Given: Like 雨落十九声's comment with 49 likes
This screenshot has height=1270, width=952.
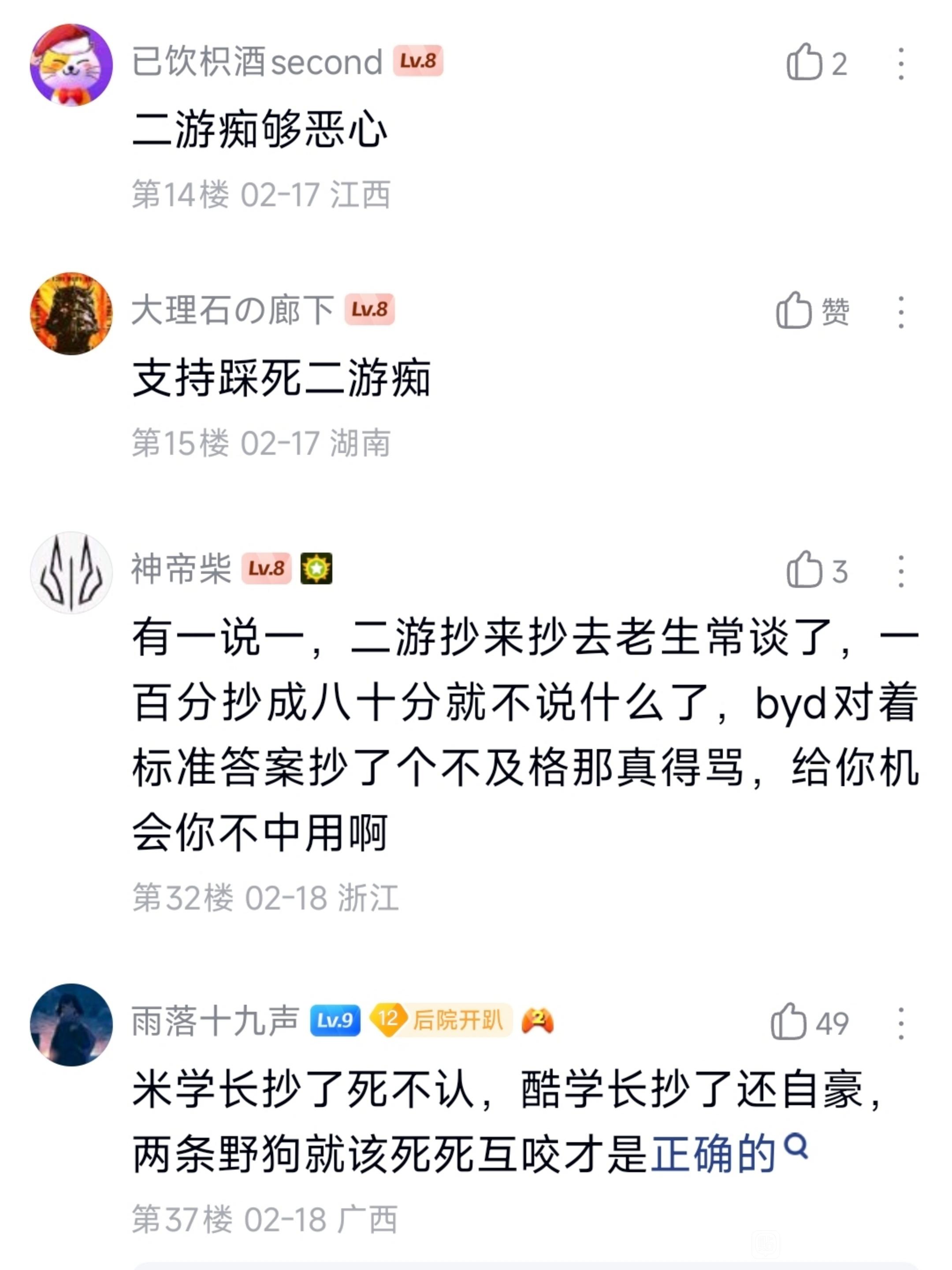Looking at the screenshot, I should [x=789, y=1022].
